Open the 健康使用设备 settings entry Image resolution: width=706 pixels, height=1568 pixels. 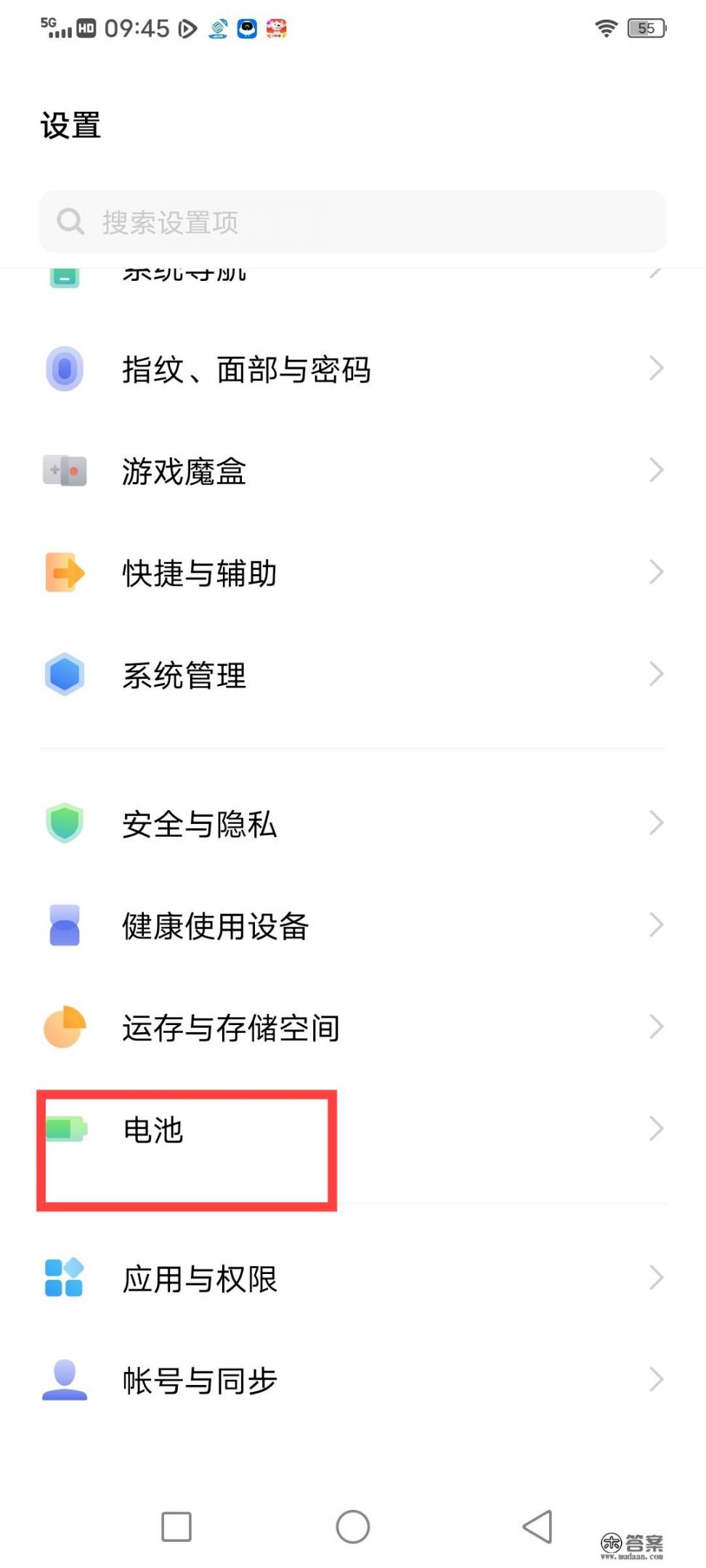353,926
